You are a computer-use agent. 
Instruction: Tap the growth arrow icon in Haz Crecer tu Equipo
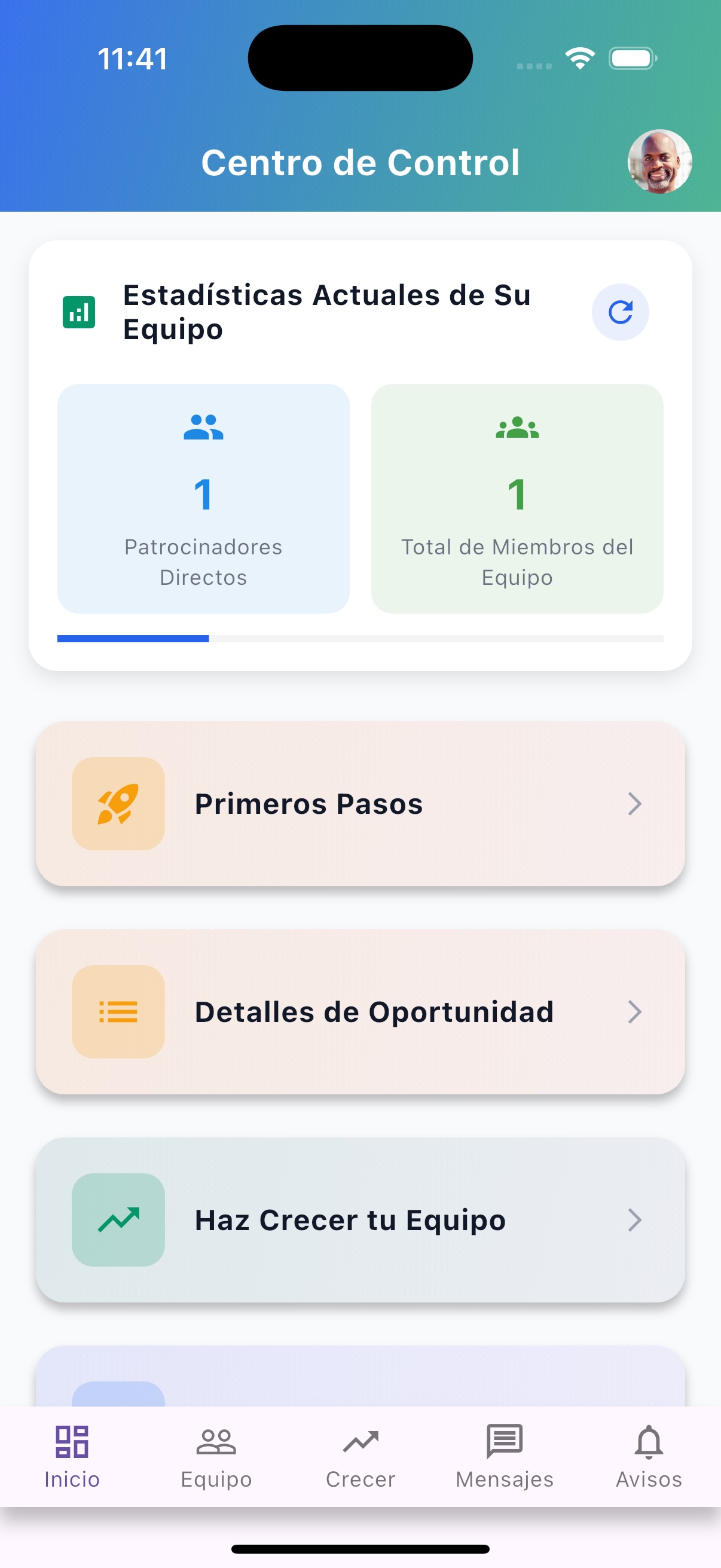point(118,1219)
